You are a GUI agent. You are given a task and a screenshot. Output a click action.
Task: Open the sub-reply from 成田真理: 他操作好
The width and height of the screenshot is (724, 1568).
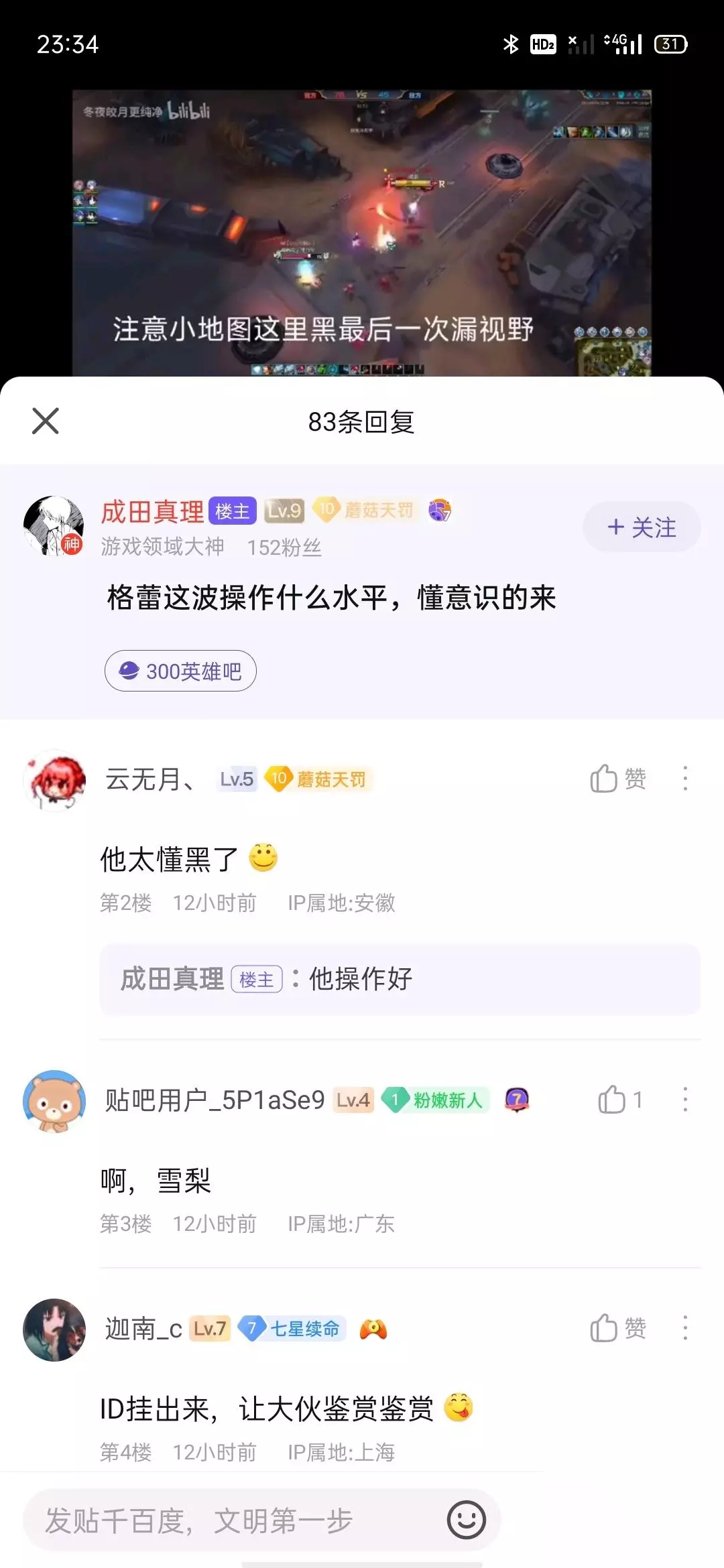point(400,979)
